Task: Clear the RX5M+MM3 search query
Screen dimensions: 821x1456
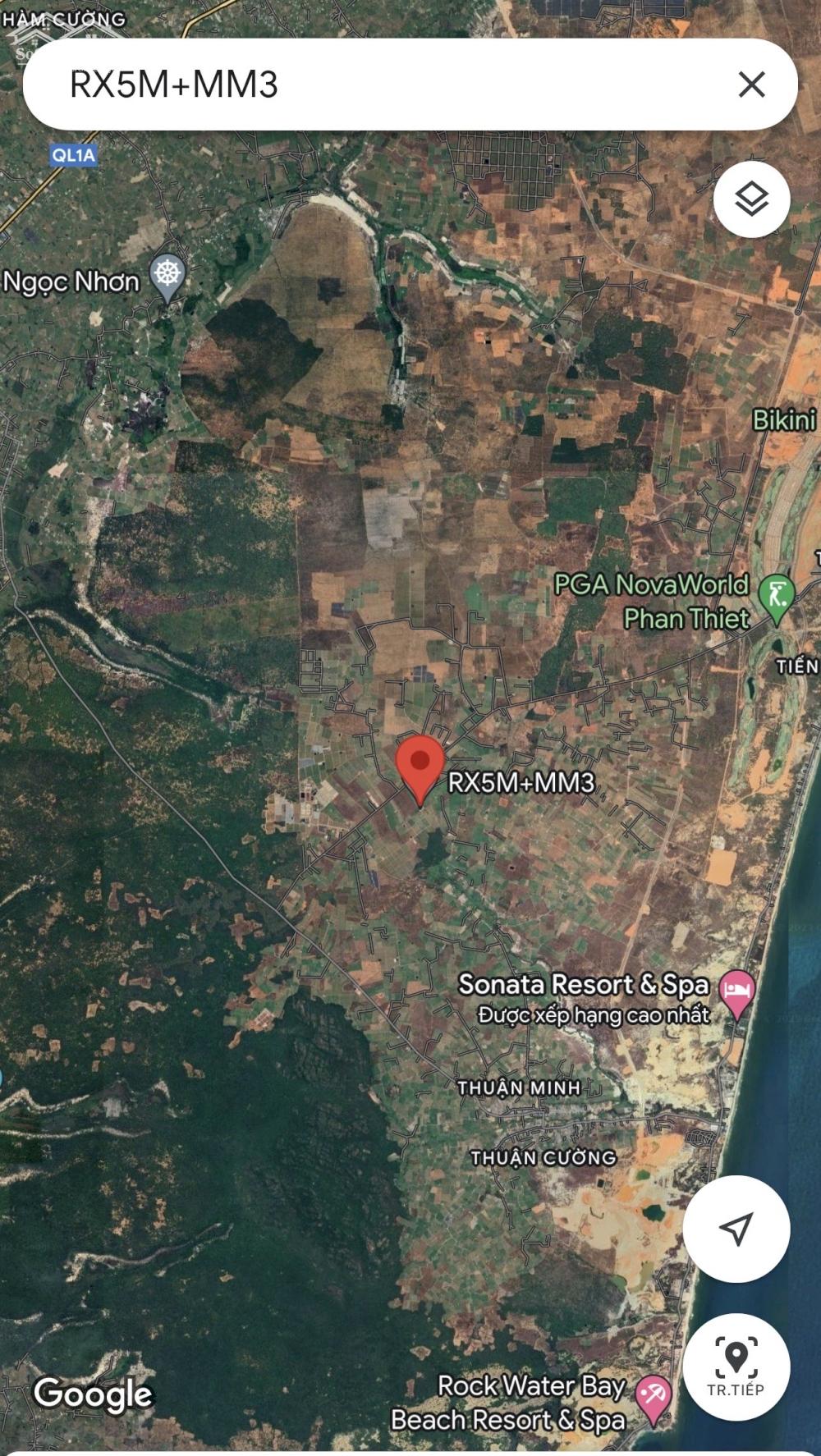Action: pyautogui.click(x=751, y=85)
